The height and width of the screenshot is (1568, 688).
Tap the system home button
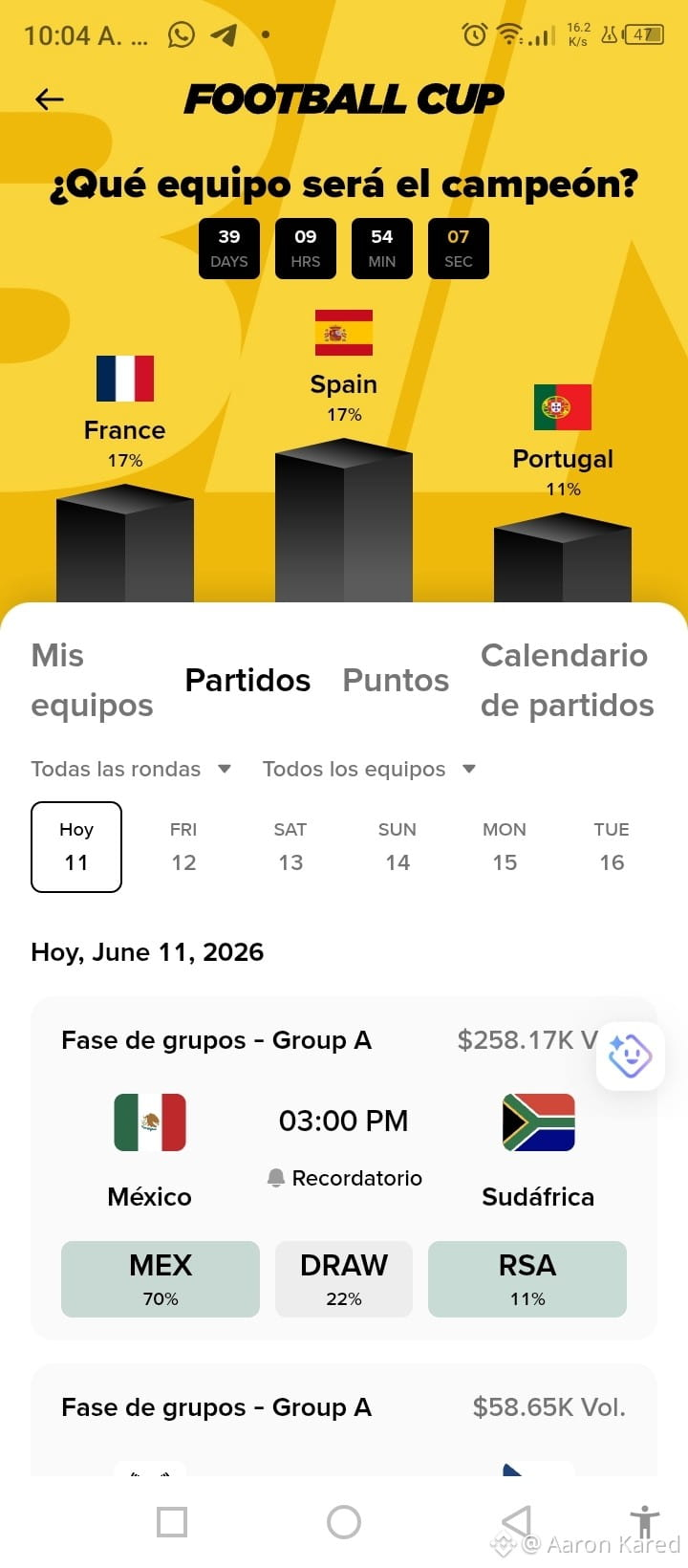click(x=344, y=1521)
